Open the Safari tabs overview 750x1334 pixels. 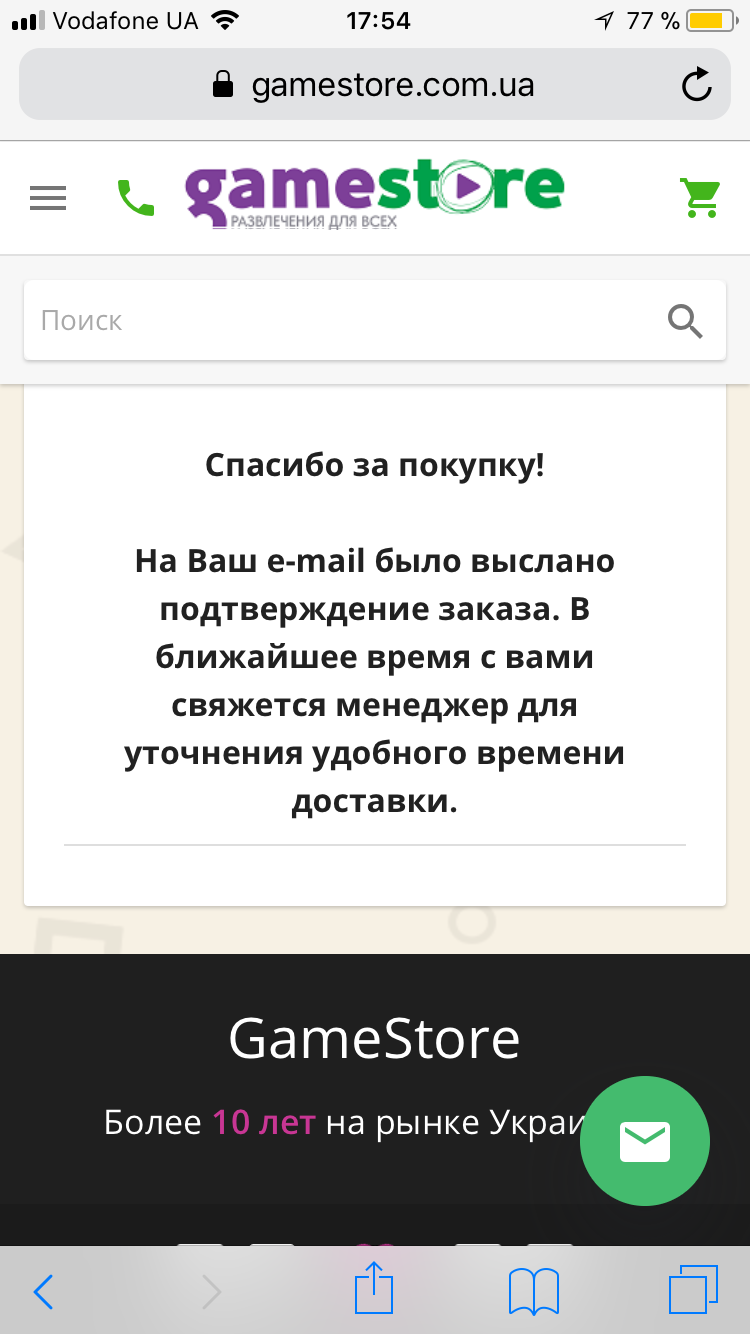coord(693,1290)
